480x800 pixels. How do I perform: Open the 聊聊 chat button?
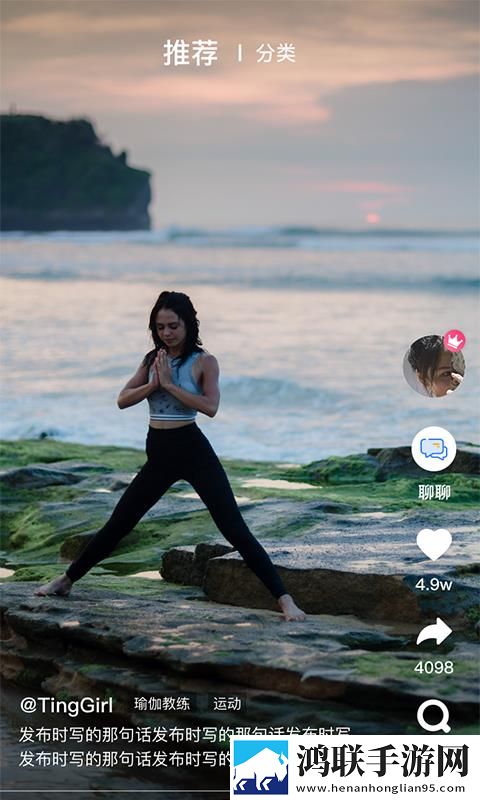pos(434,449)
